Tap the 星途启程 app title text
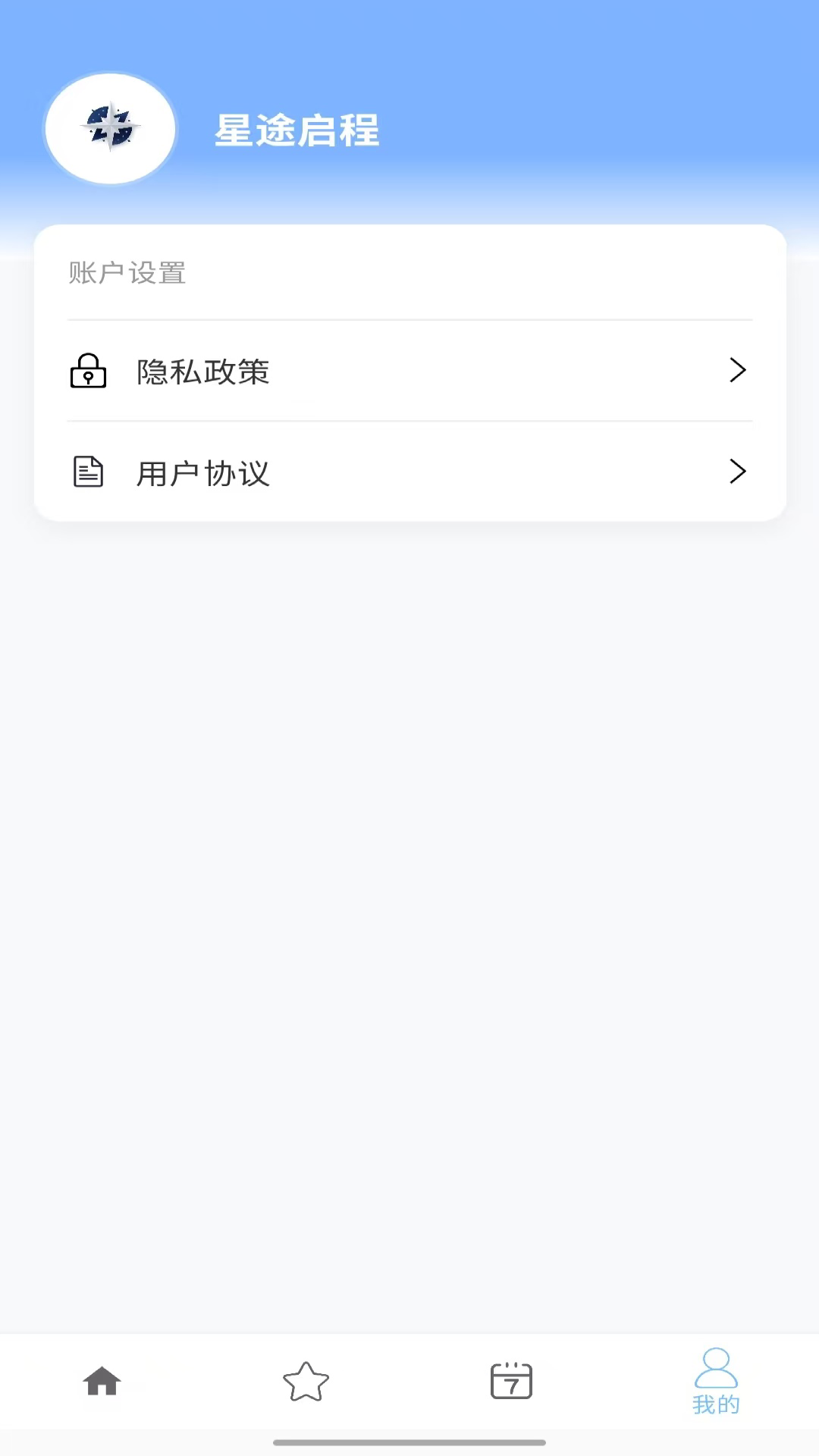Screen dimensions: 819x1456 [297, 130]
